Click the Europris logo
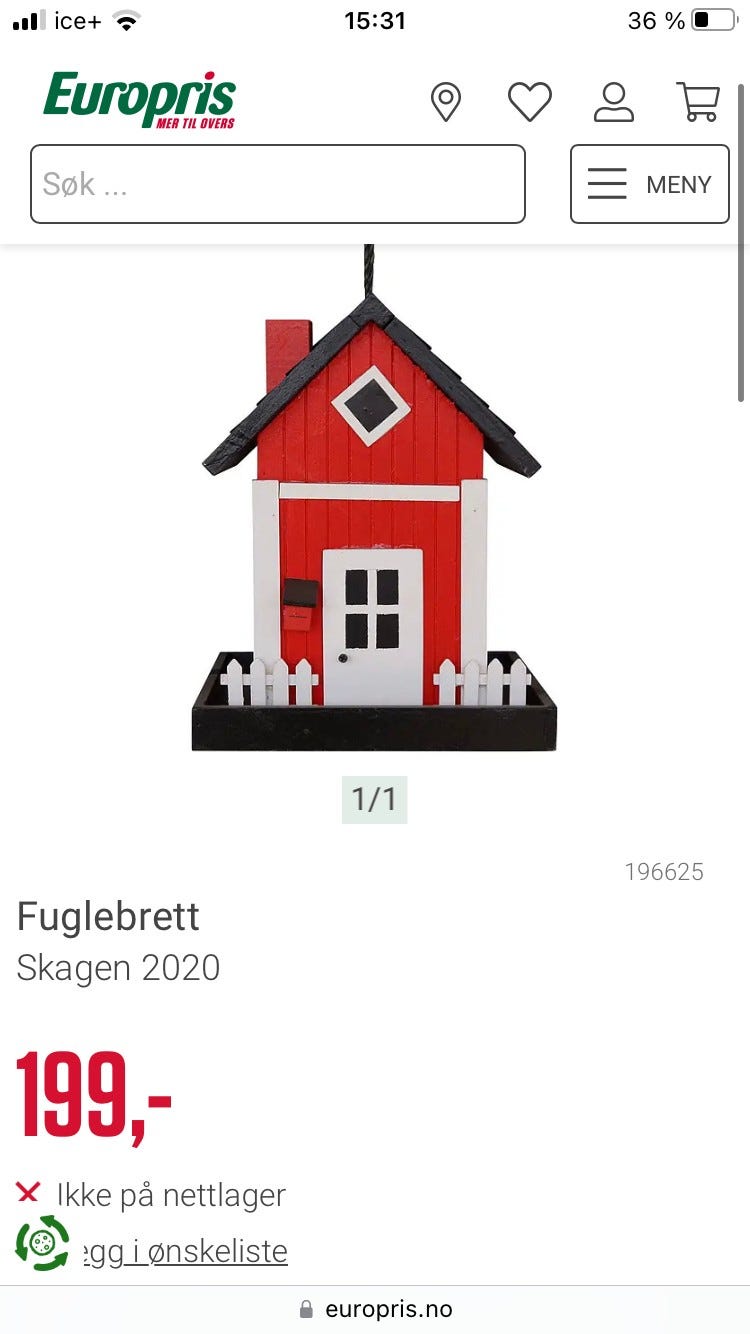This screenshot has width=750, height=1334. pyautogui.click(x=136, y=98)
